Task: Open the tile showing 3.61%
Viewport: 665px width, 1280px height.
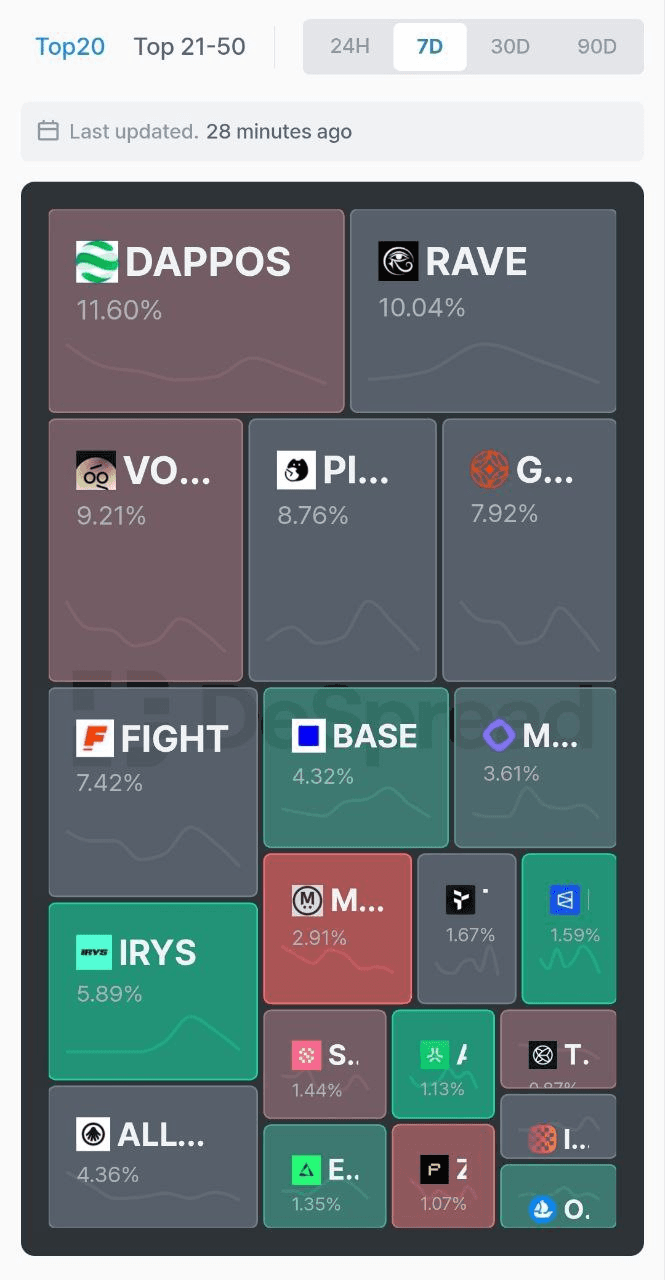Action: 535,767
